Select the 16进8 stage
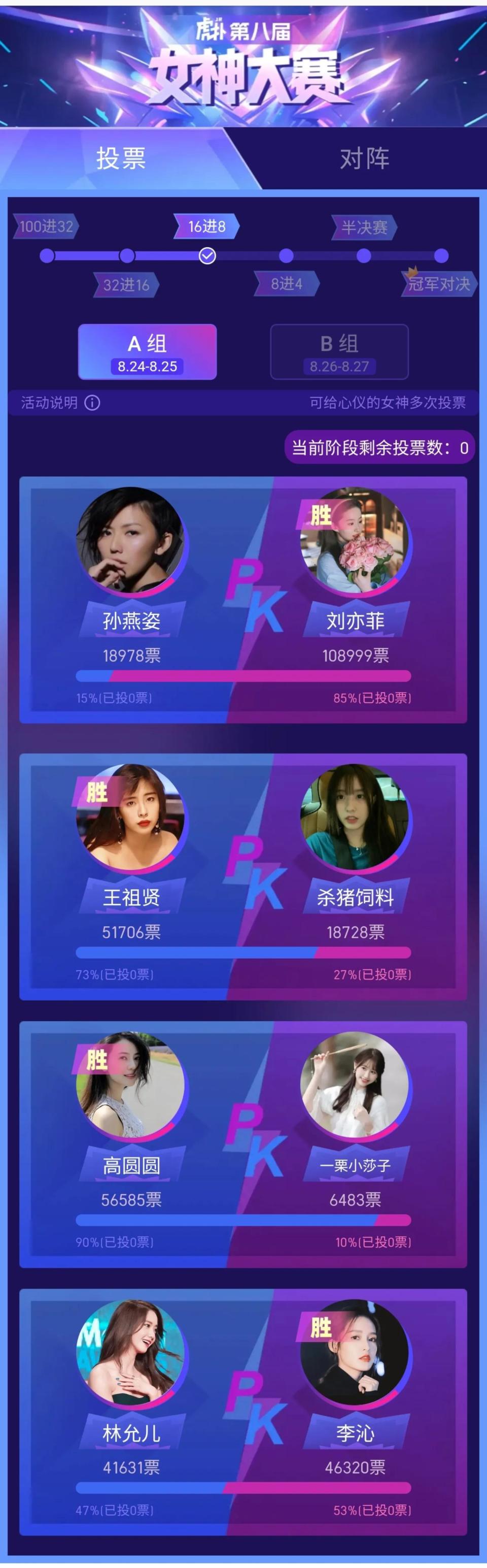487x1568 pixels. pyautogui.click(x=206, y=227)
